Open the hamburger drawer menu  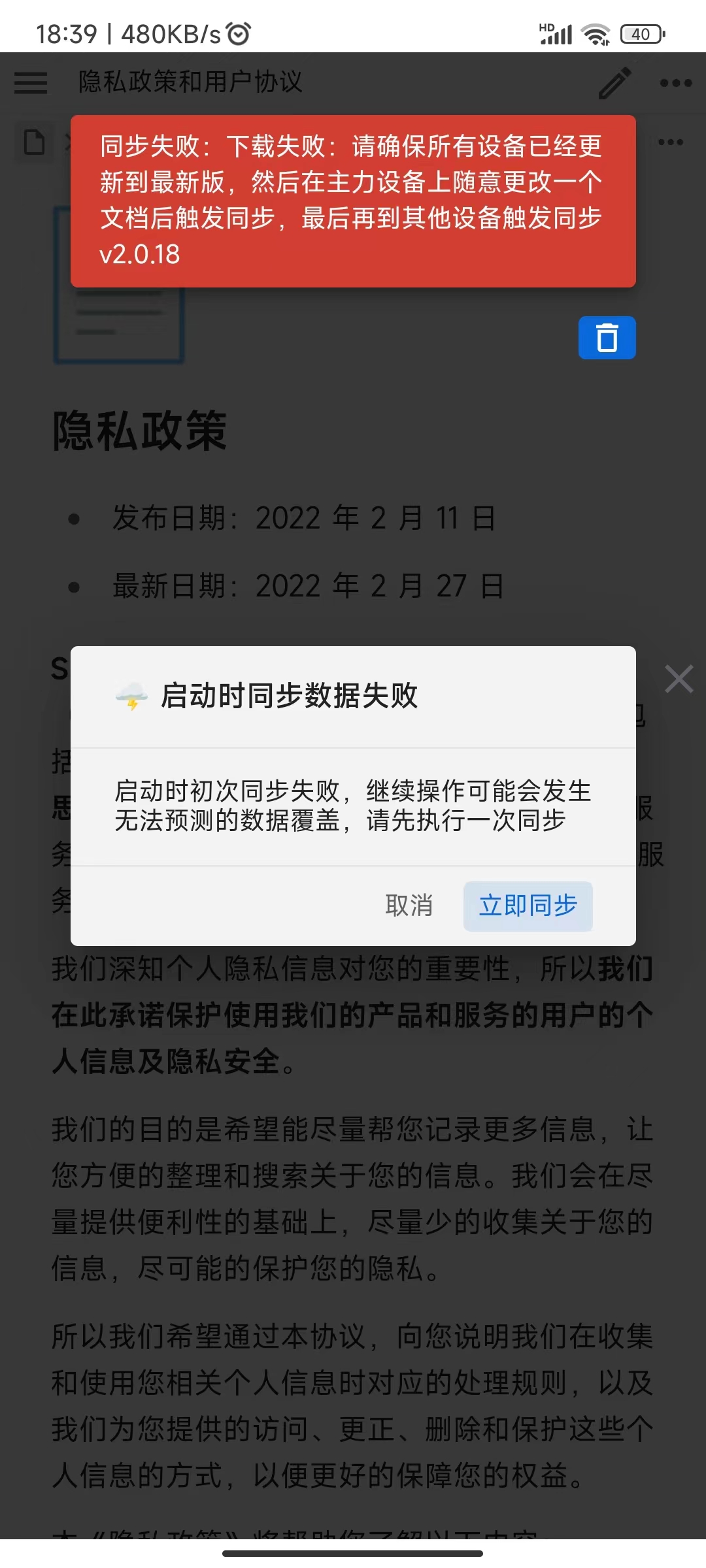click(31, 83)
